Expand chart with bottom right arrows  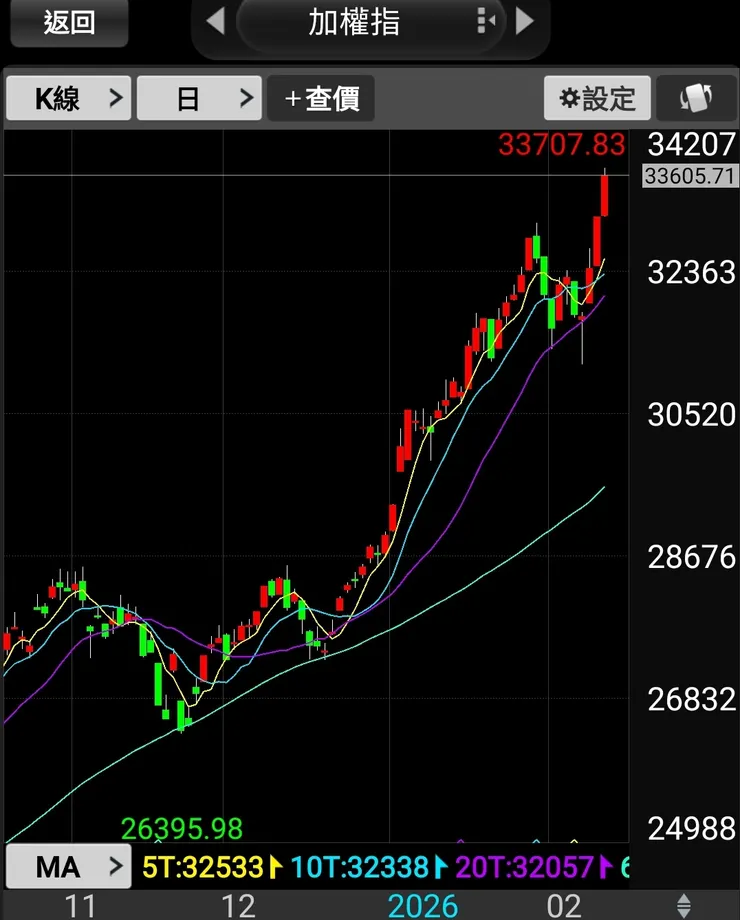click(x=684, y=905)
